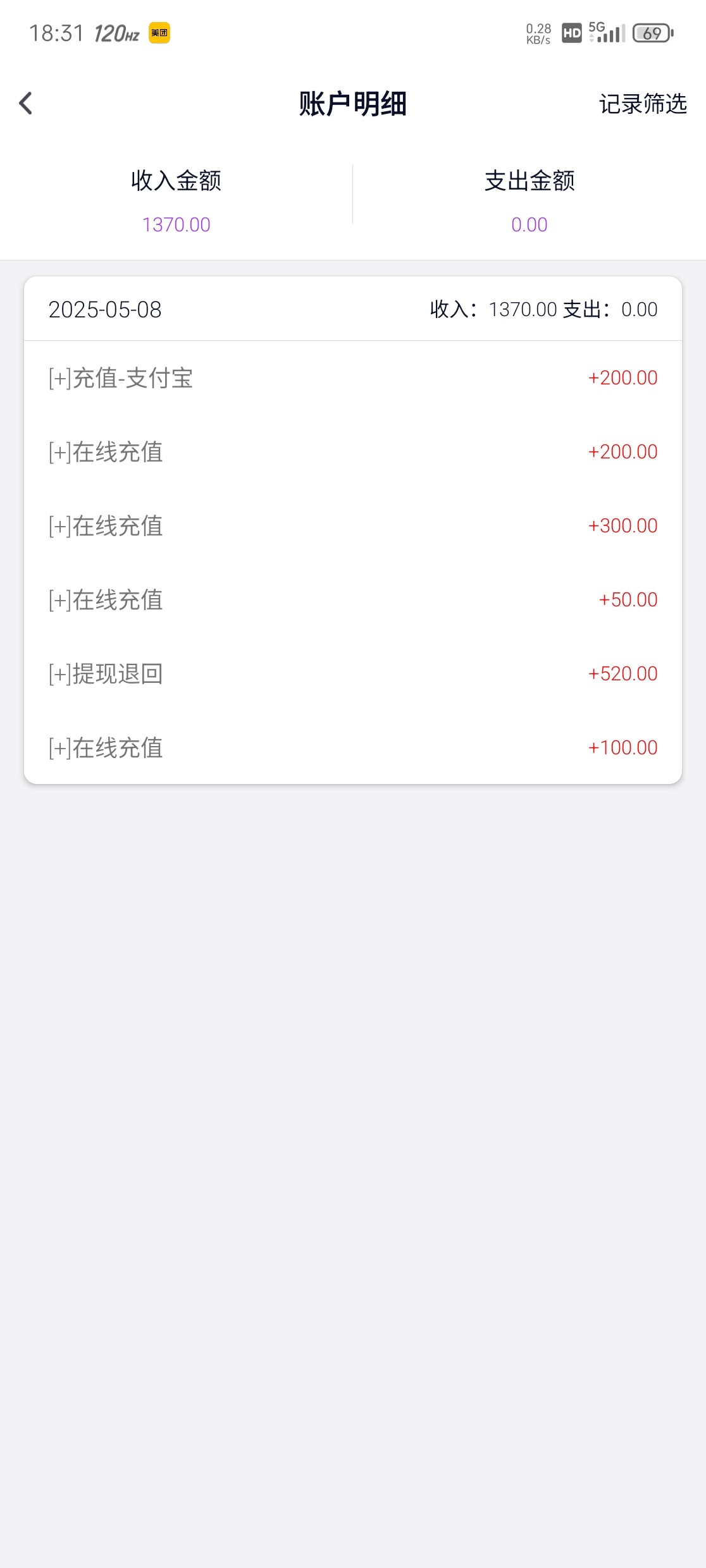Tap the date header 2025-05-08

(x=104, y=310)
